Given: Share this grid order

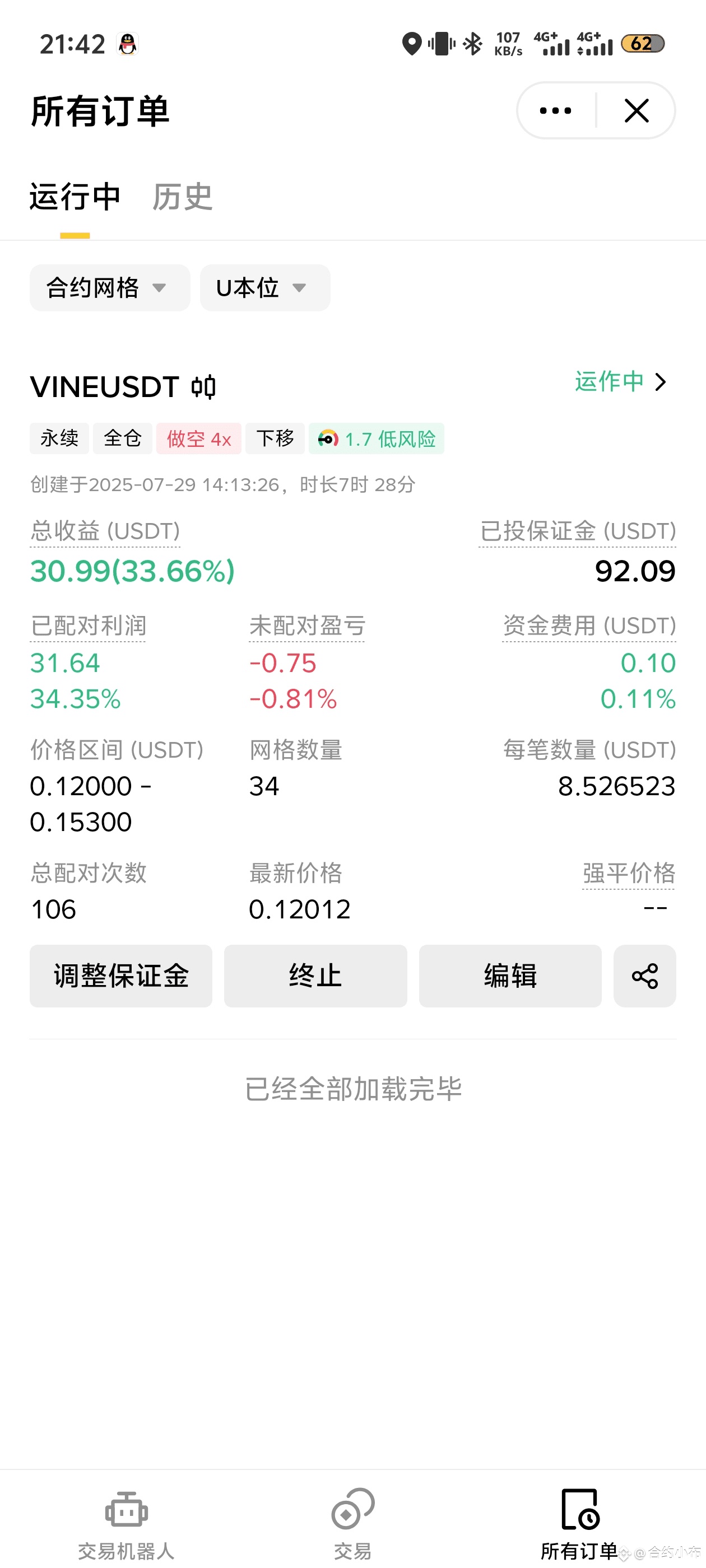Looking at the screenshot, I should tap(644, 976).
